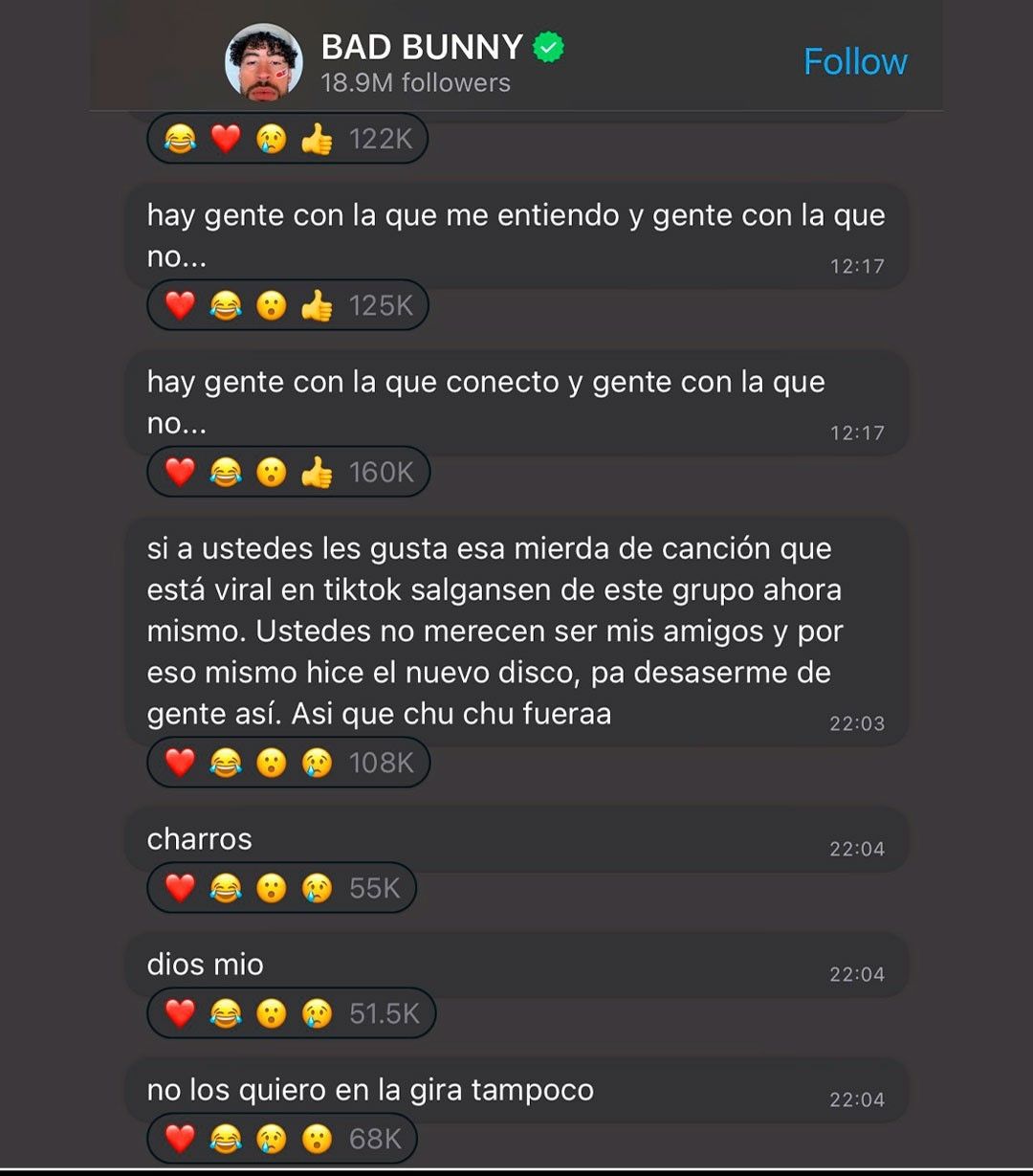This screenshot has height=1176, width=1033.
Task: Open reactions under 'gira tampoco' message
Action: coord(281,1139)
